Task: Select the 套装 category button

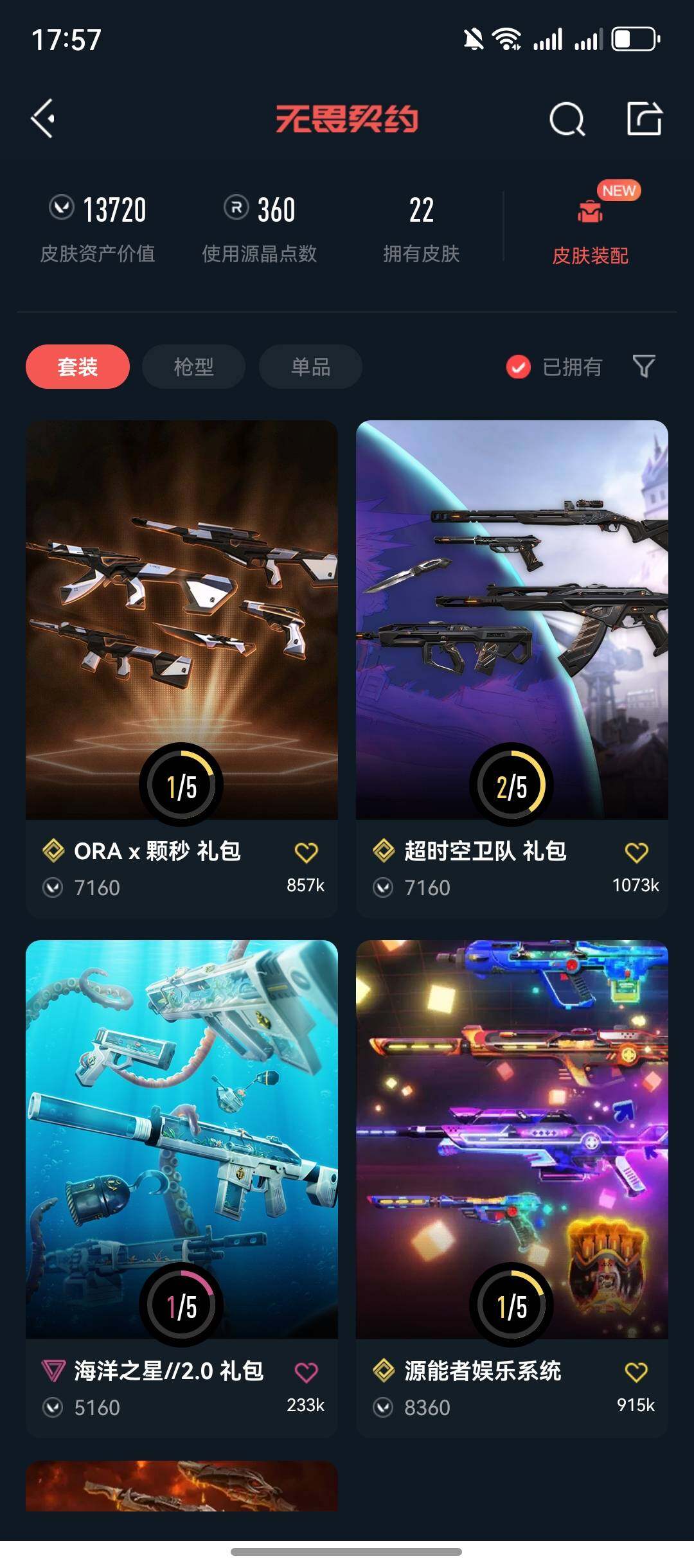Action: tap(76, 366)
